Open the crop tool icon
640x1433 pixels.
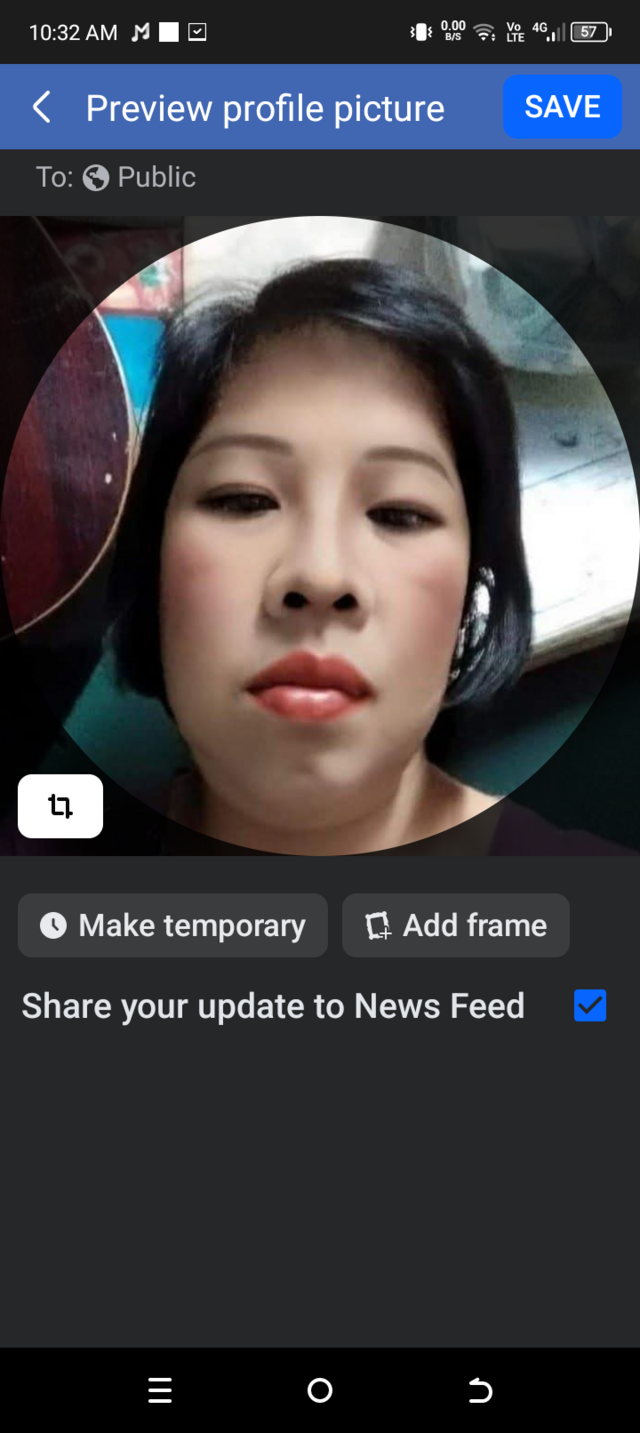(60, 806)
